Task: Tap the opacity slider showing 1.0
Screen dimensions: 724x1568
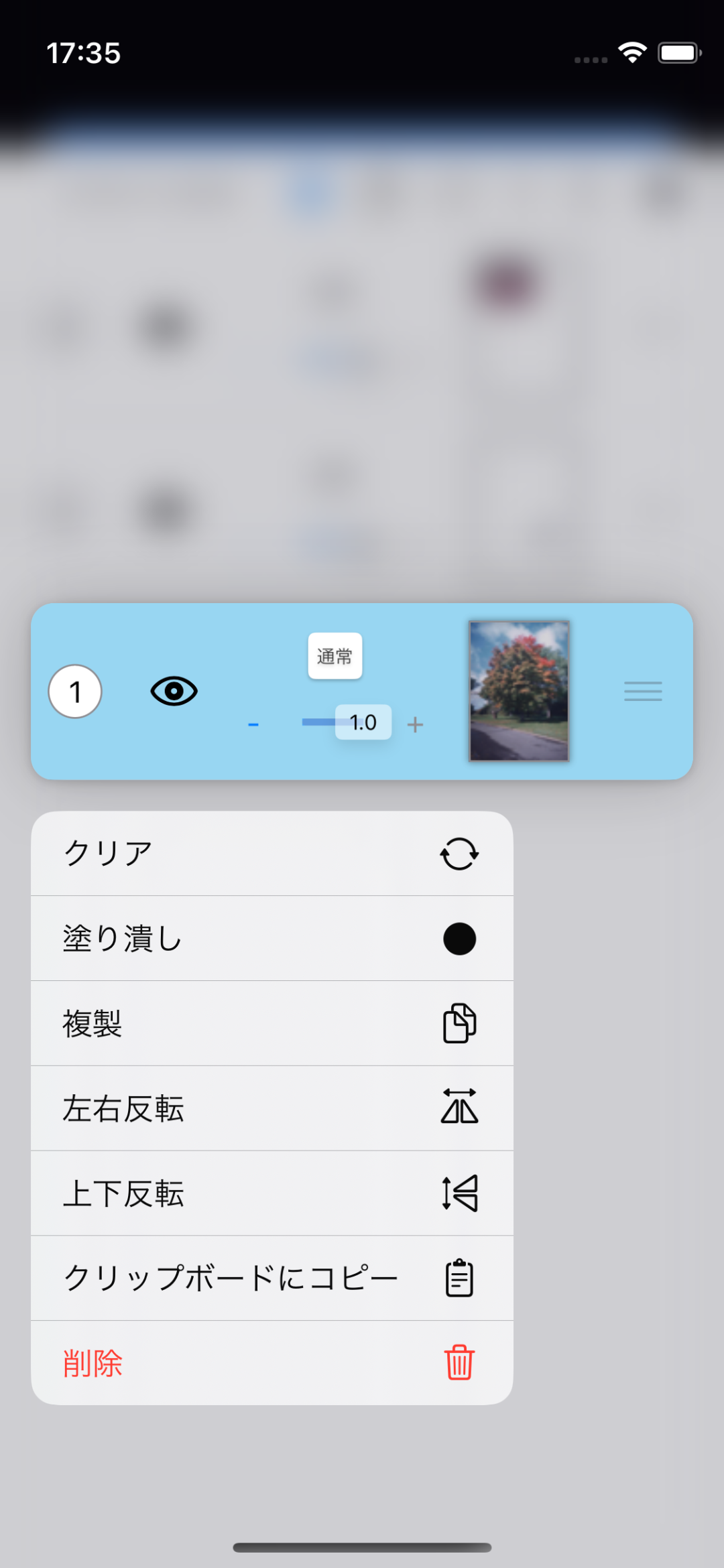Action: (x=363, y=722)
